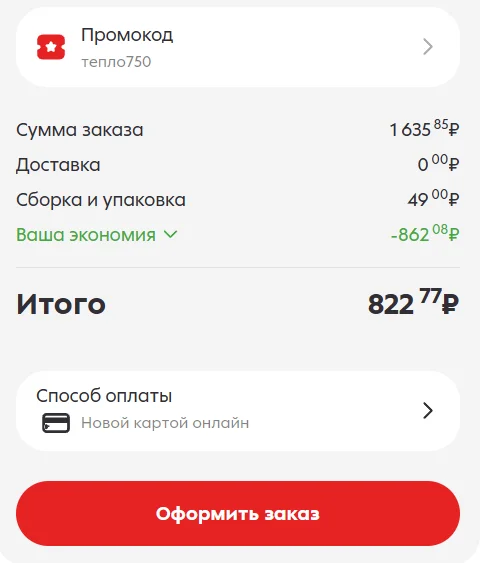The image size is (480, 563).
Task: Open Способ оплаты payment method selection
Action: pos(238,411)
